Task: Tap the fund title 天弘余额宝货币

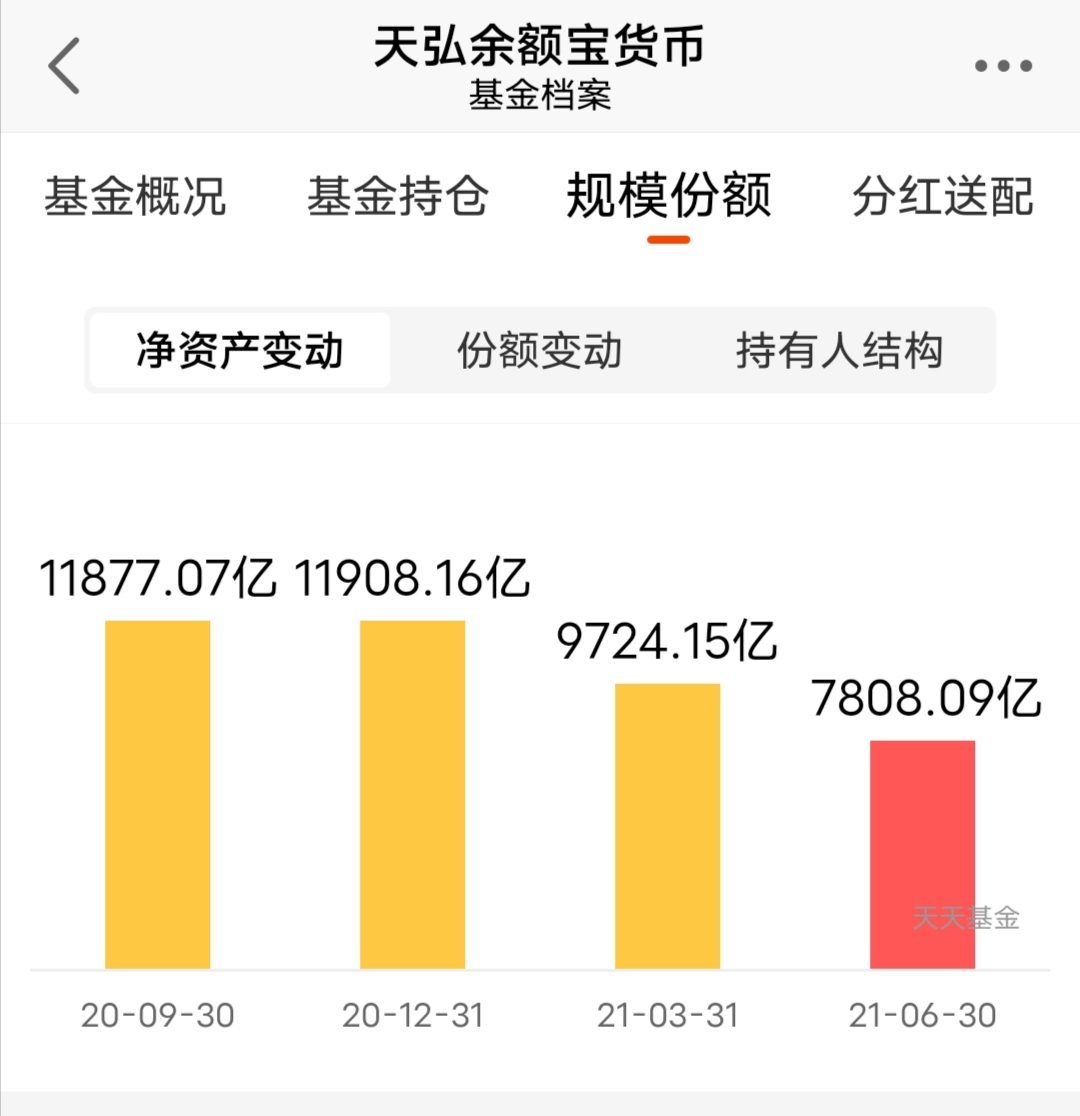Action: point(540,47)
